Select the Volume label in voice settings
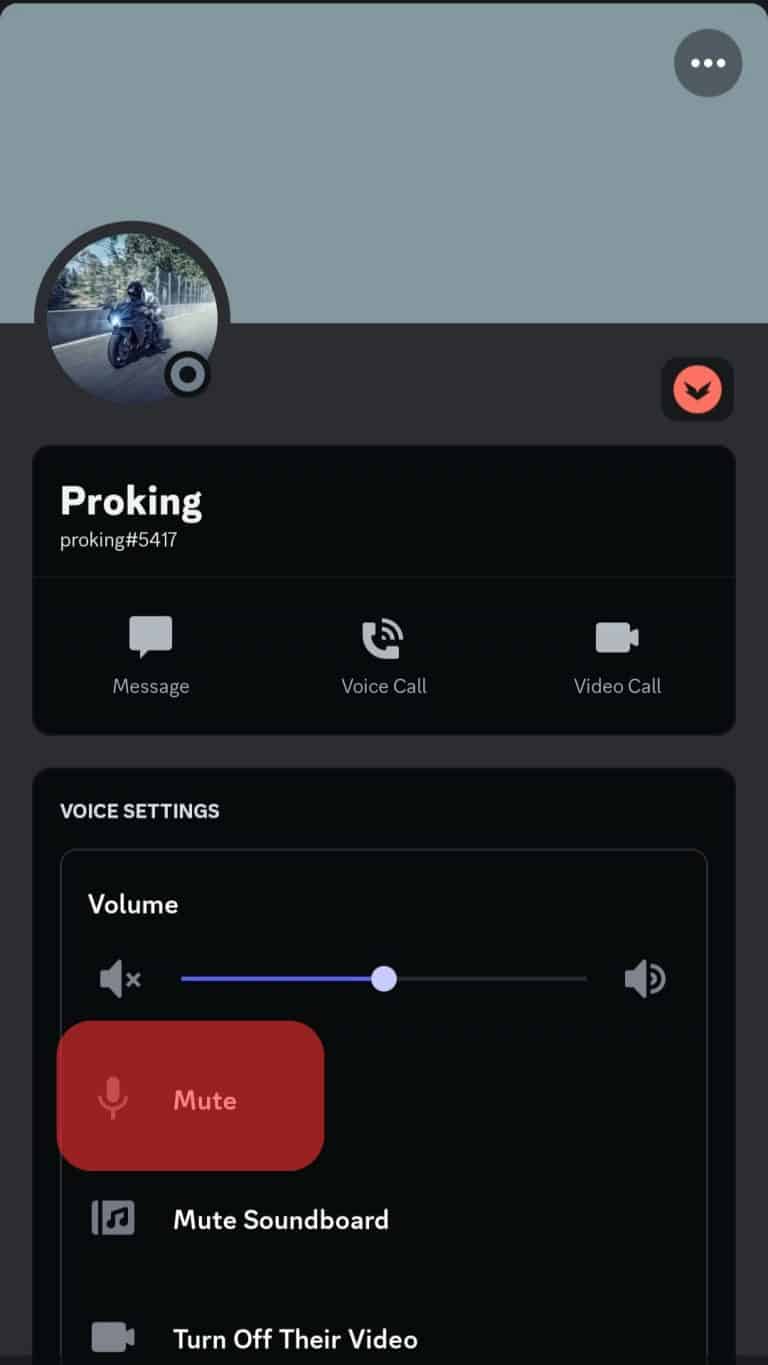The image size is (768, 1365). (133, 904)
